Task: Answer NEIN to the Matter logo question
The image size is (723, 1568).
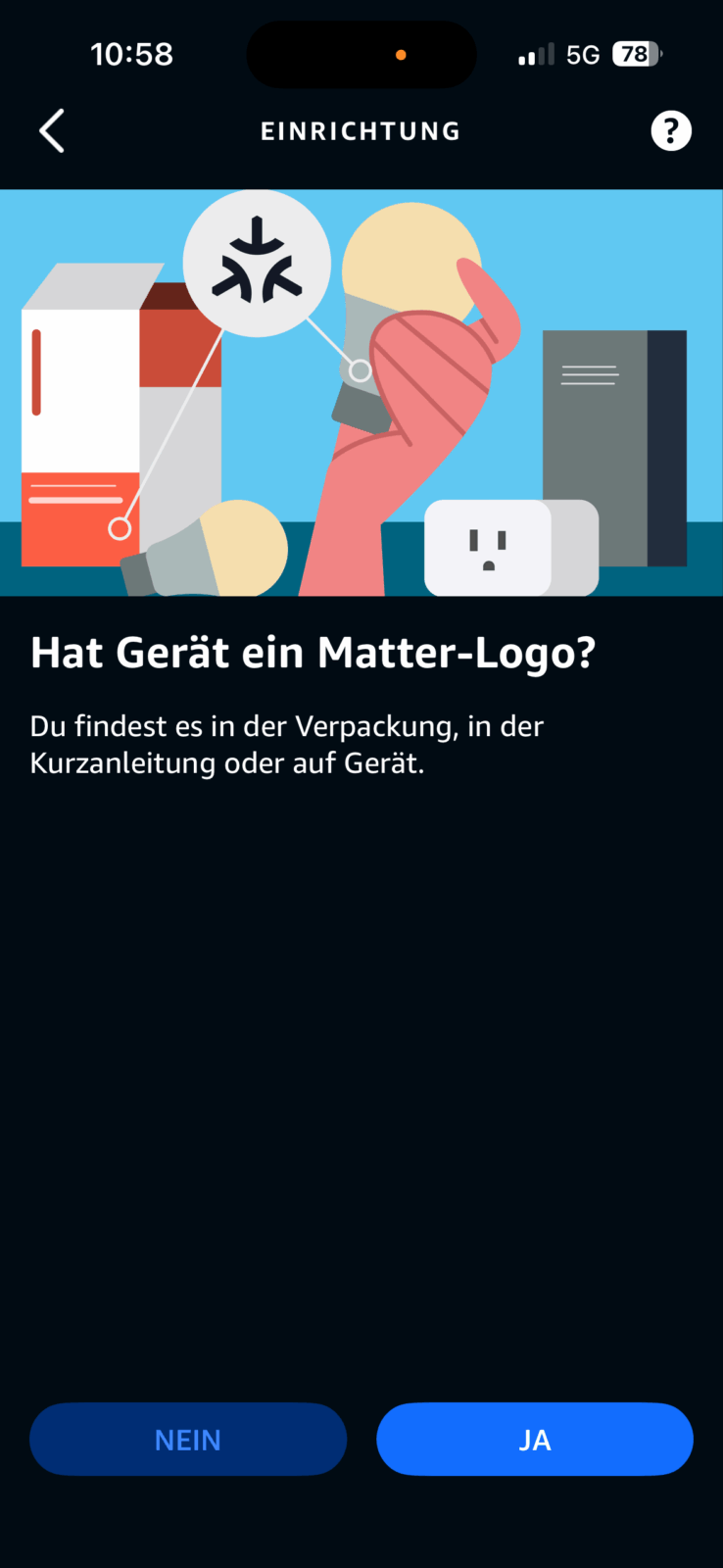Action: pyautogui.click(x=188, y=1439)
